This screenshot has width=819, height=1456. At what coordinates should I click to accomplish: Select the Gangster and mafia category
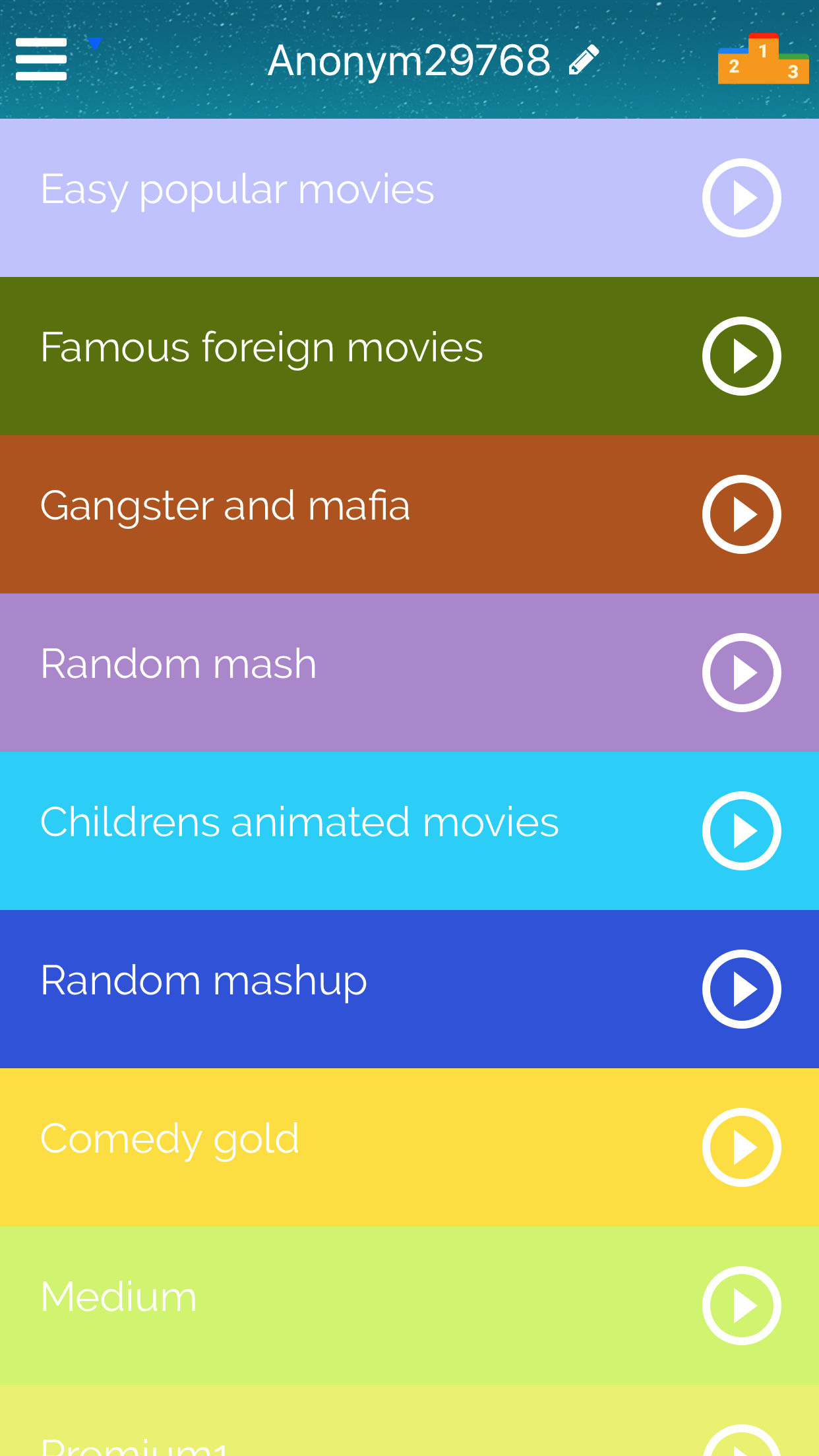pyautogui.click(x=409, y=514)
